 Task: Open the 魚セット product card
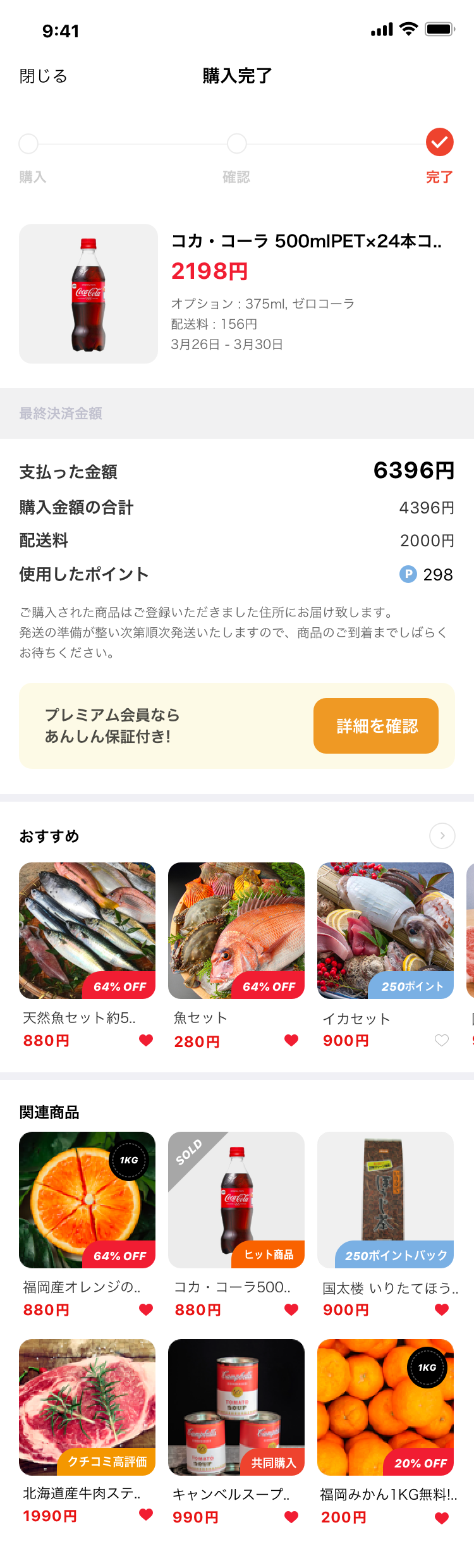pos(236,931)
